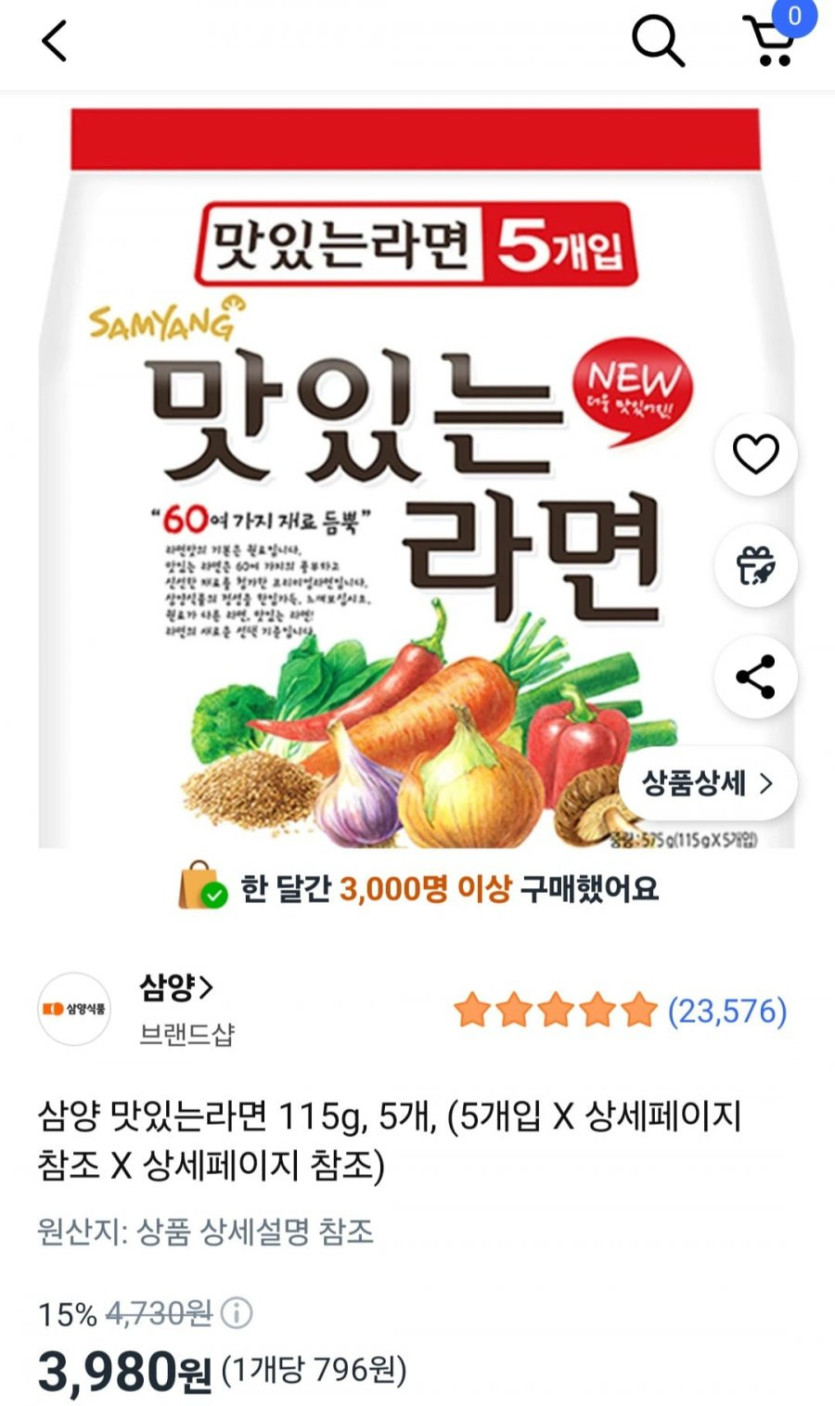Visit the 삼양 brand shop
This screenshot has height=1406, width=835.
click(176, 989)
